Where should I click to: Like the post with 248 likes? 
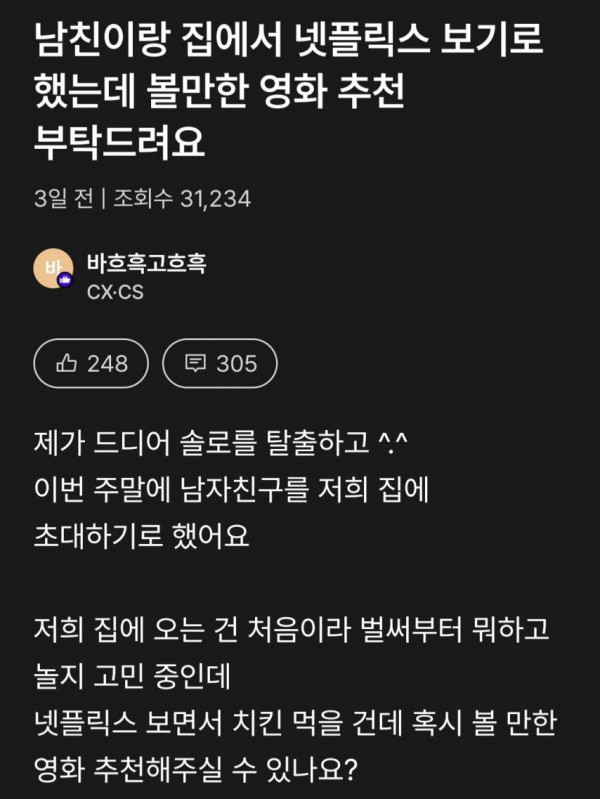click(91, 364)
